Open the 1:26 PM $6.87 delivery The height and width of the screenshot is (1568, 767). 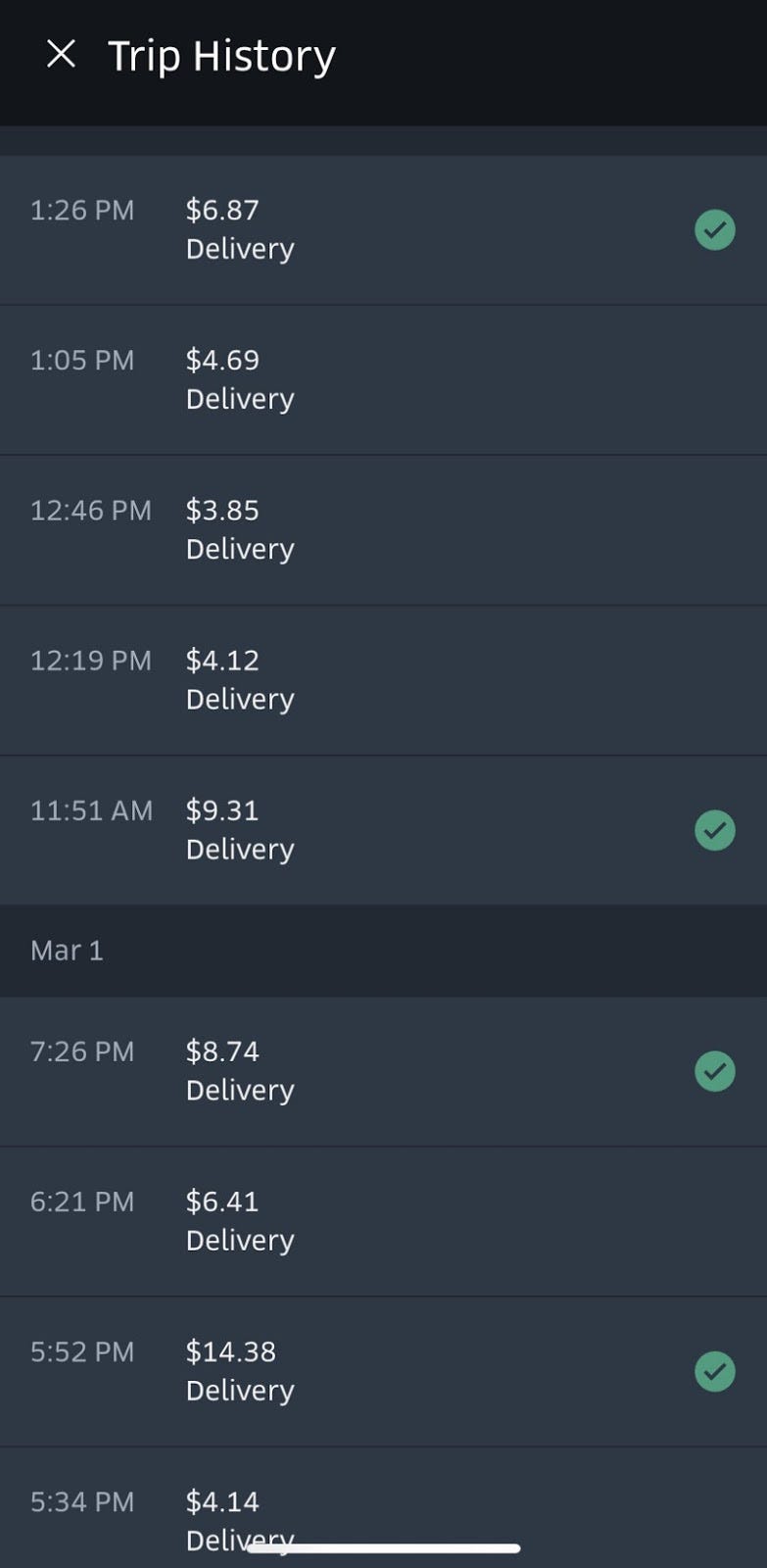382,229
